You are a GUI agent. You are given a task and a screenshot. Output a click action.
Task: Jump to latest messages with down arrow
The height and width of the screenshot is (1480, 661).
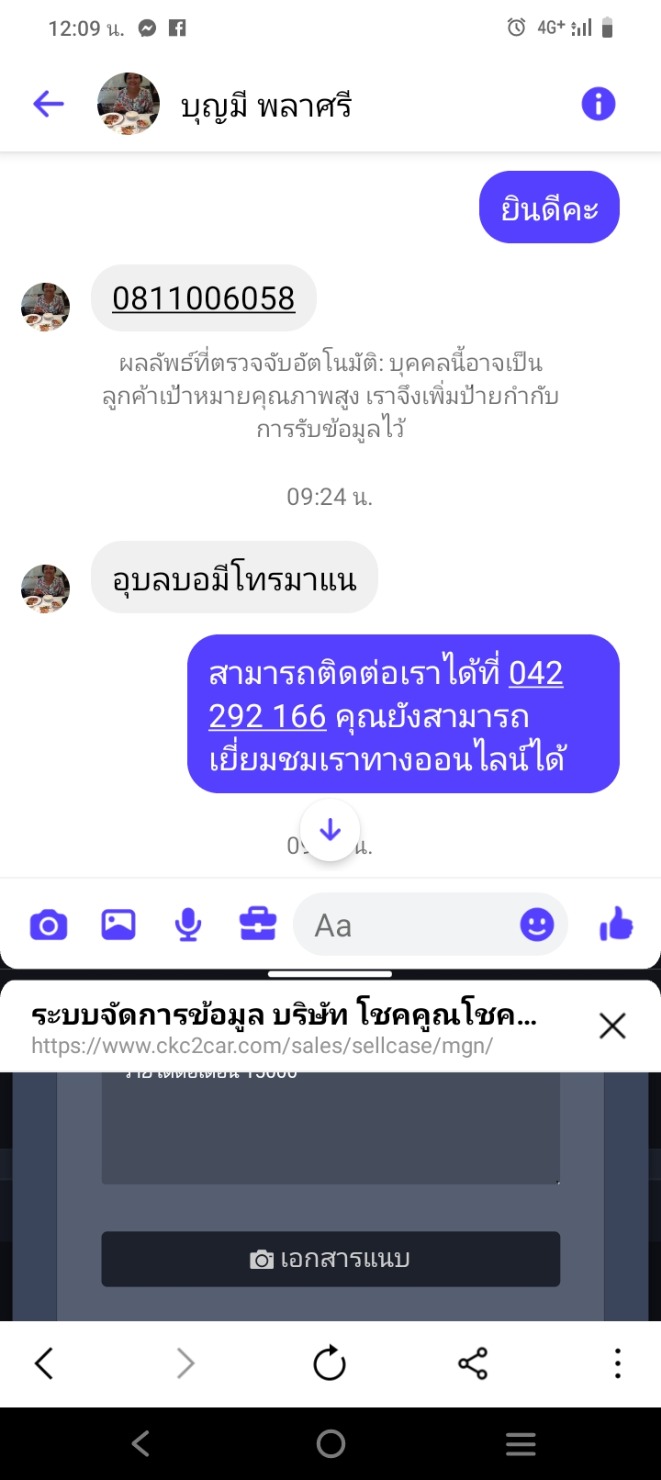click(x=330, y=830)
